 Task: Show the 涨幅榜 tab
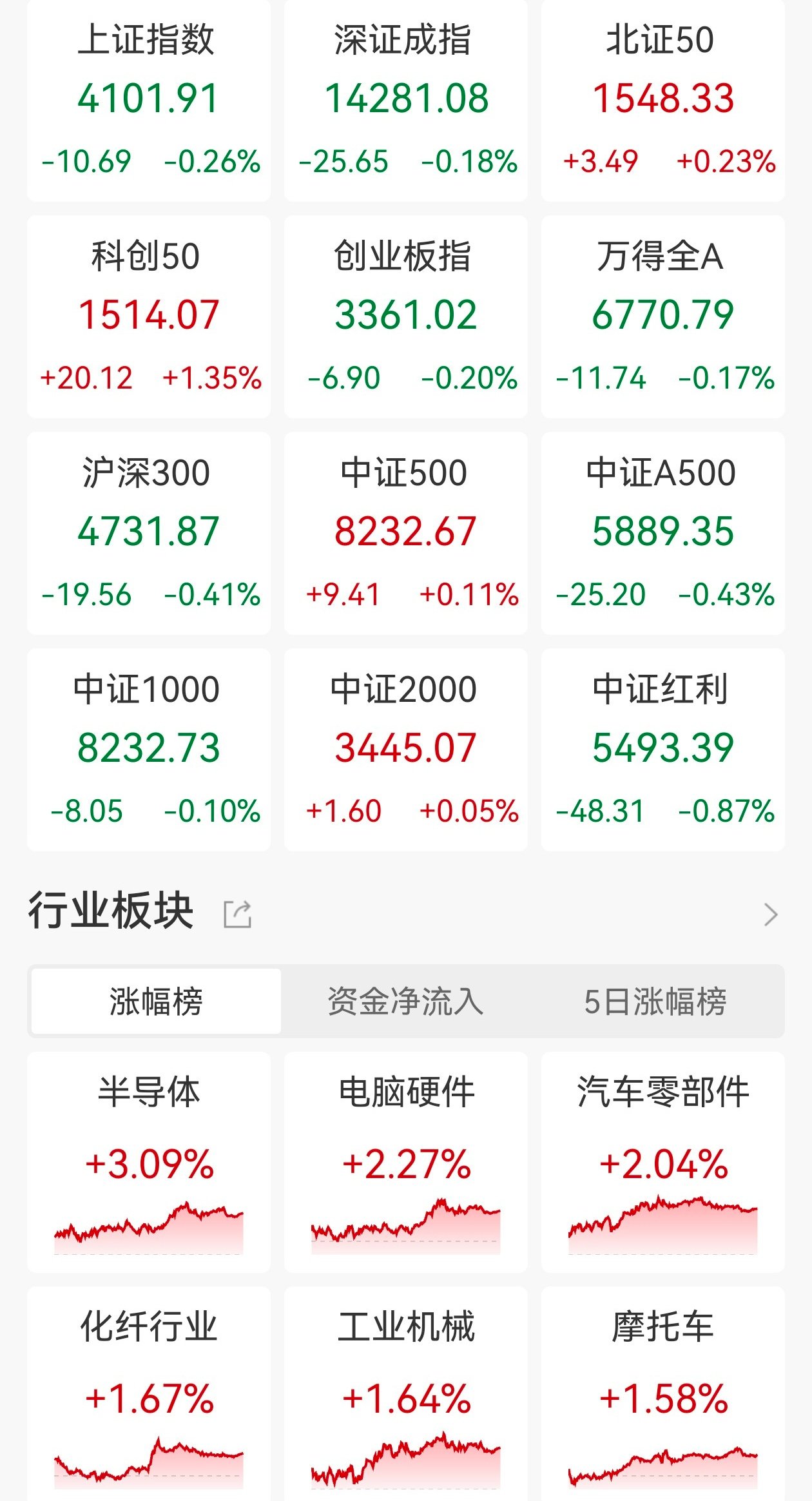coord(156,1002)
